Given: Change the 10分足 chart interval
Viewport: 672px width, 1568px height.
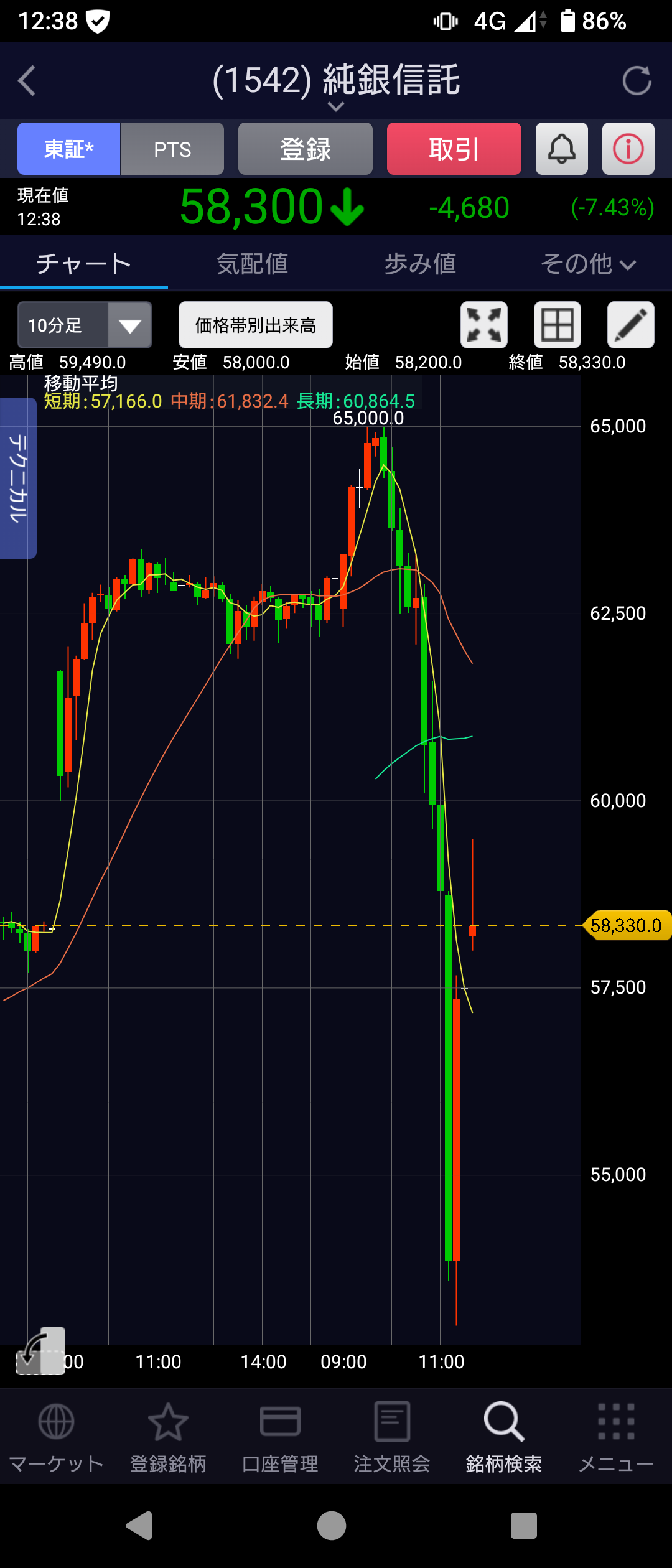Looking at the screenshot, I should pyautogui.click(x=85, y=325).
